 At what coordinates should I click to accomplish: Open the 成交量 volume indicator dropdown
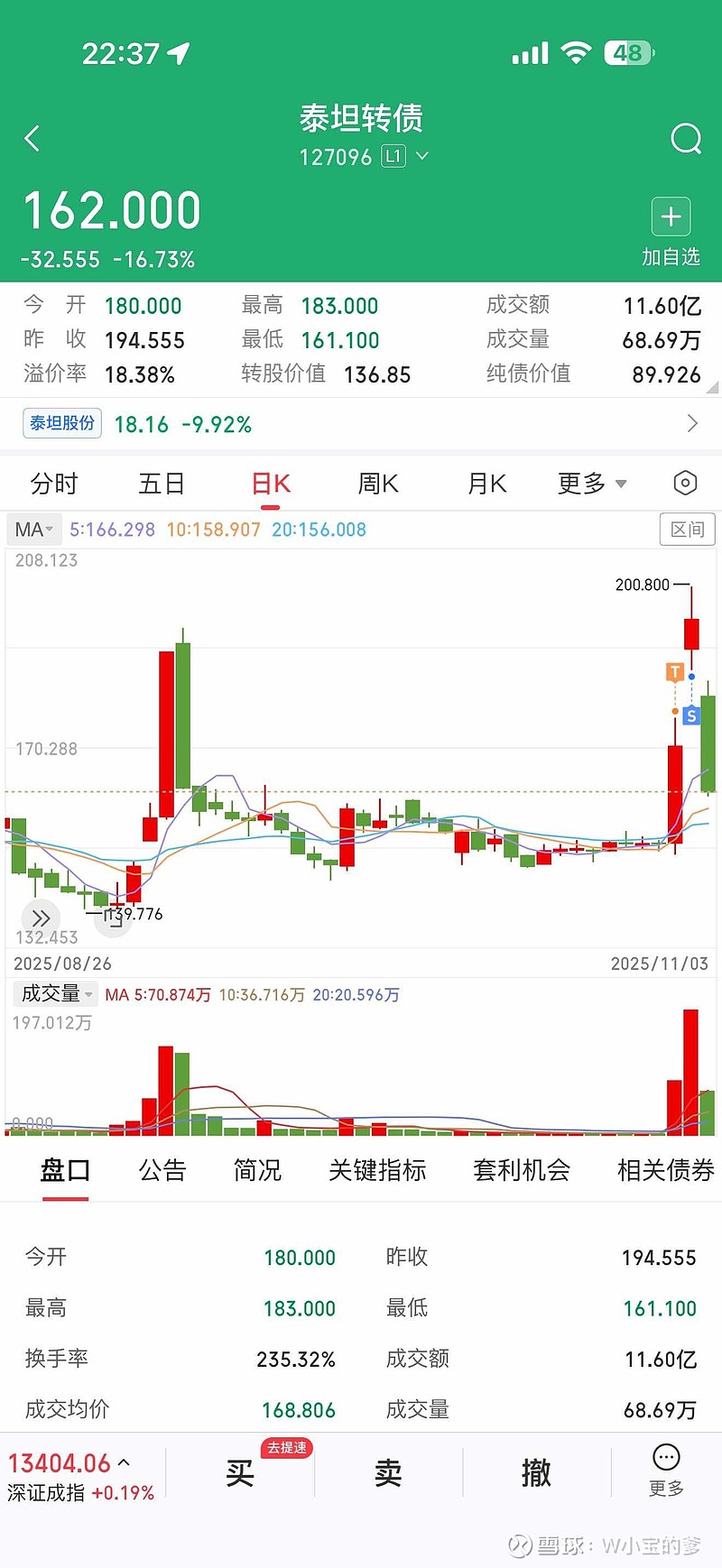(55, 993)
